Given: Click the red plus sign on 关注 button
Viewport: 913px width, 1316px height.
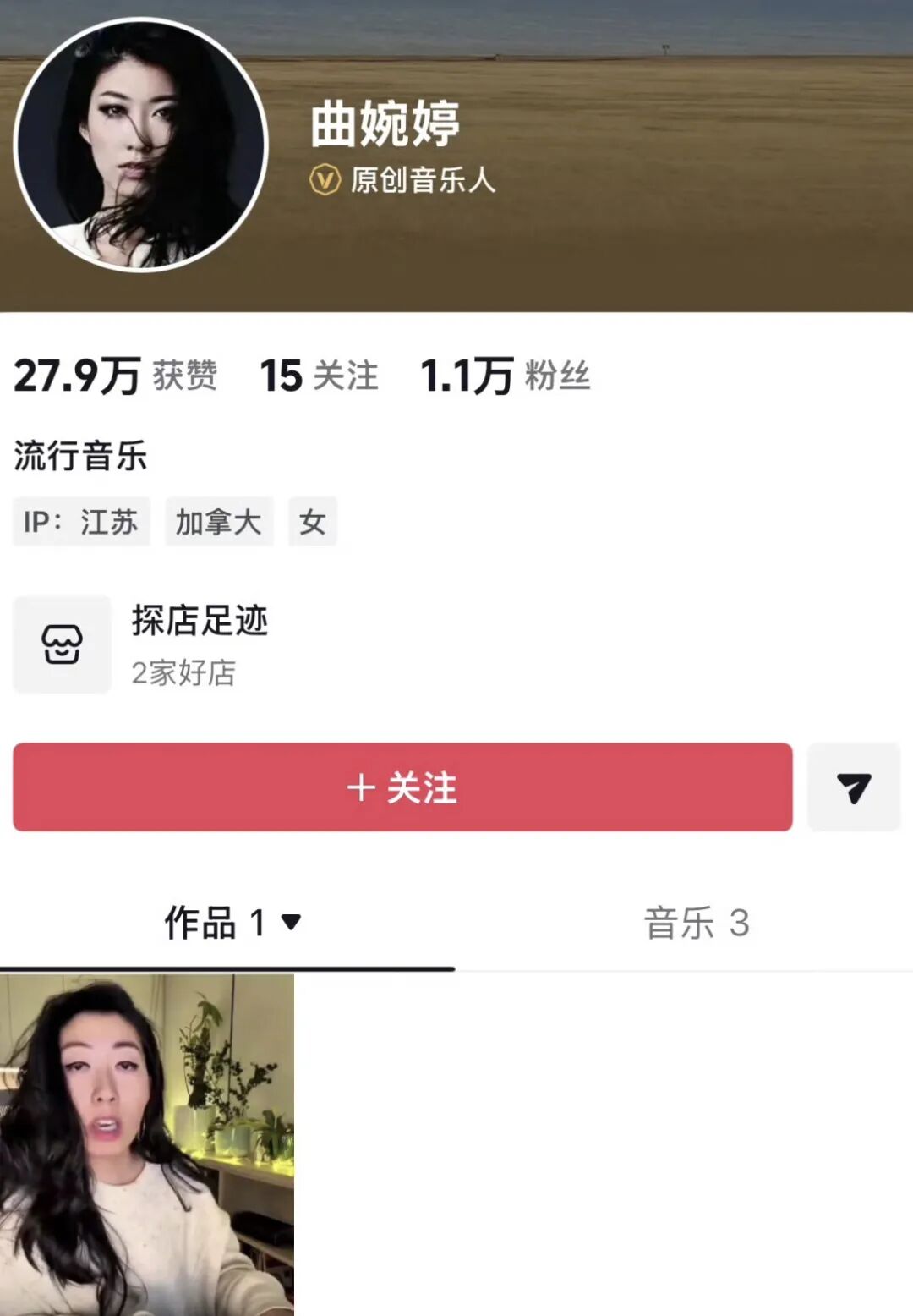Looking at the screenshot, I should point(360,788).
